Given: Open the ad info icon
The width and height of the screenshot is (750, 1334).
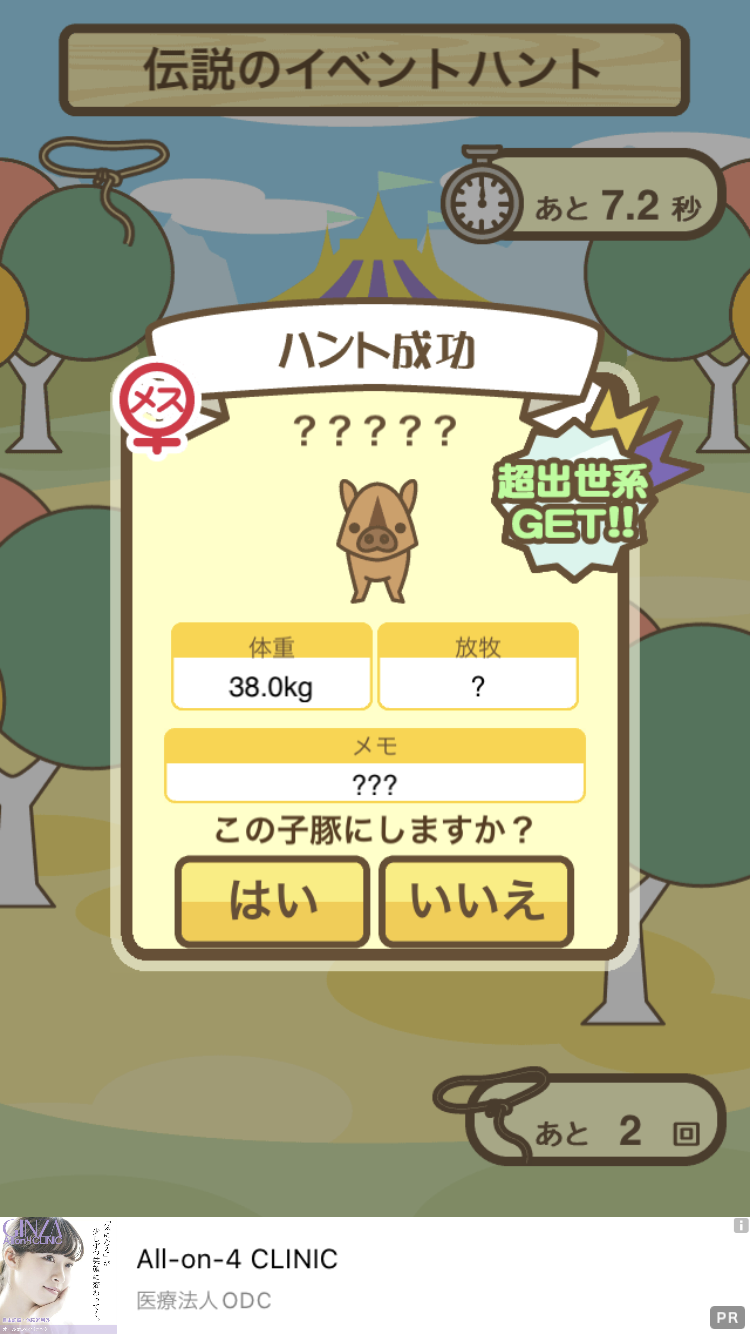Looking at the screenshot, I should tap(740, 1225).
